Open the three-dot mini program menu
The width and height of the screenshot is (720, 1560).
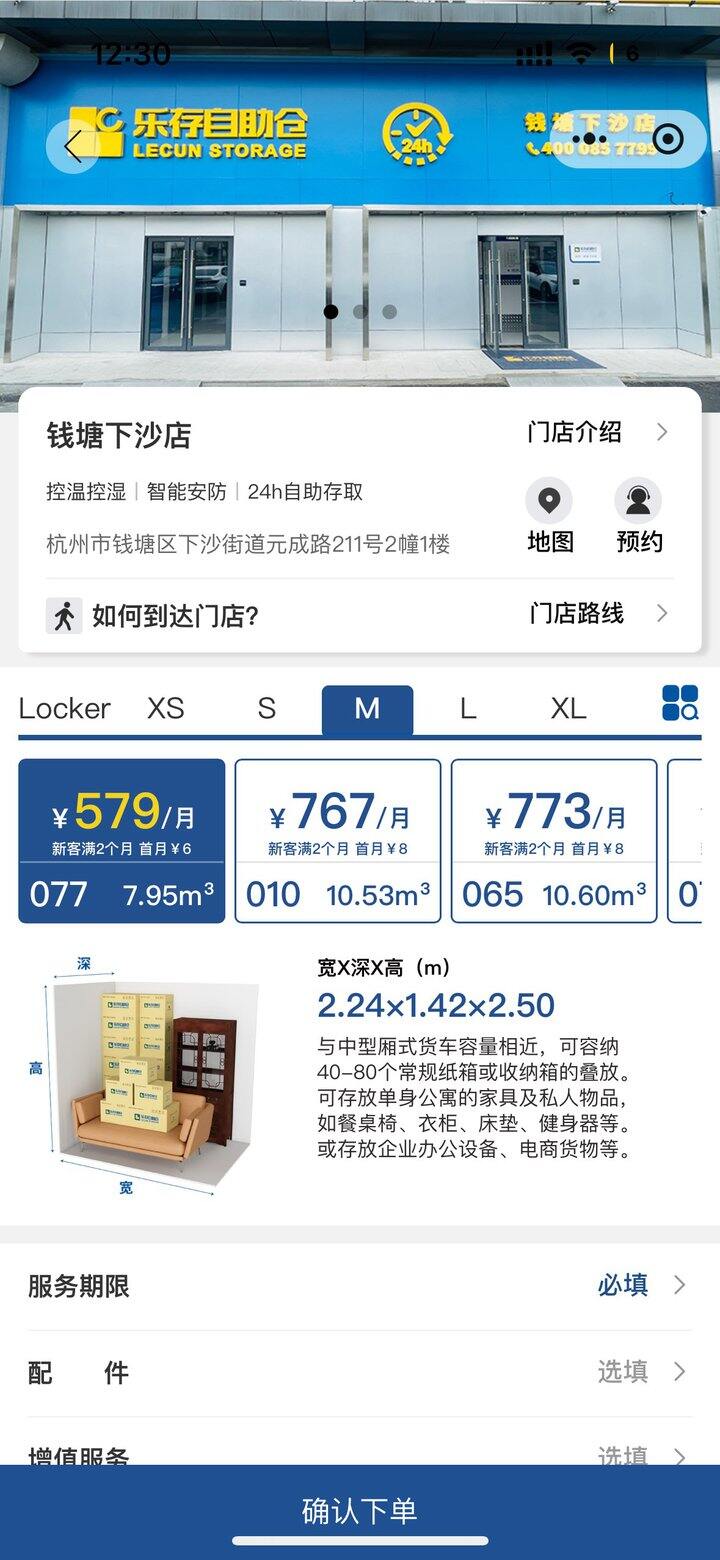[590, 140]
